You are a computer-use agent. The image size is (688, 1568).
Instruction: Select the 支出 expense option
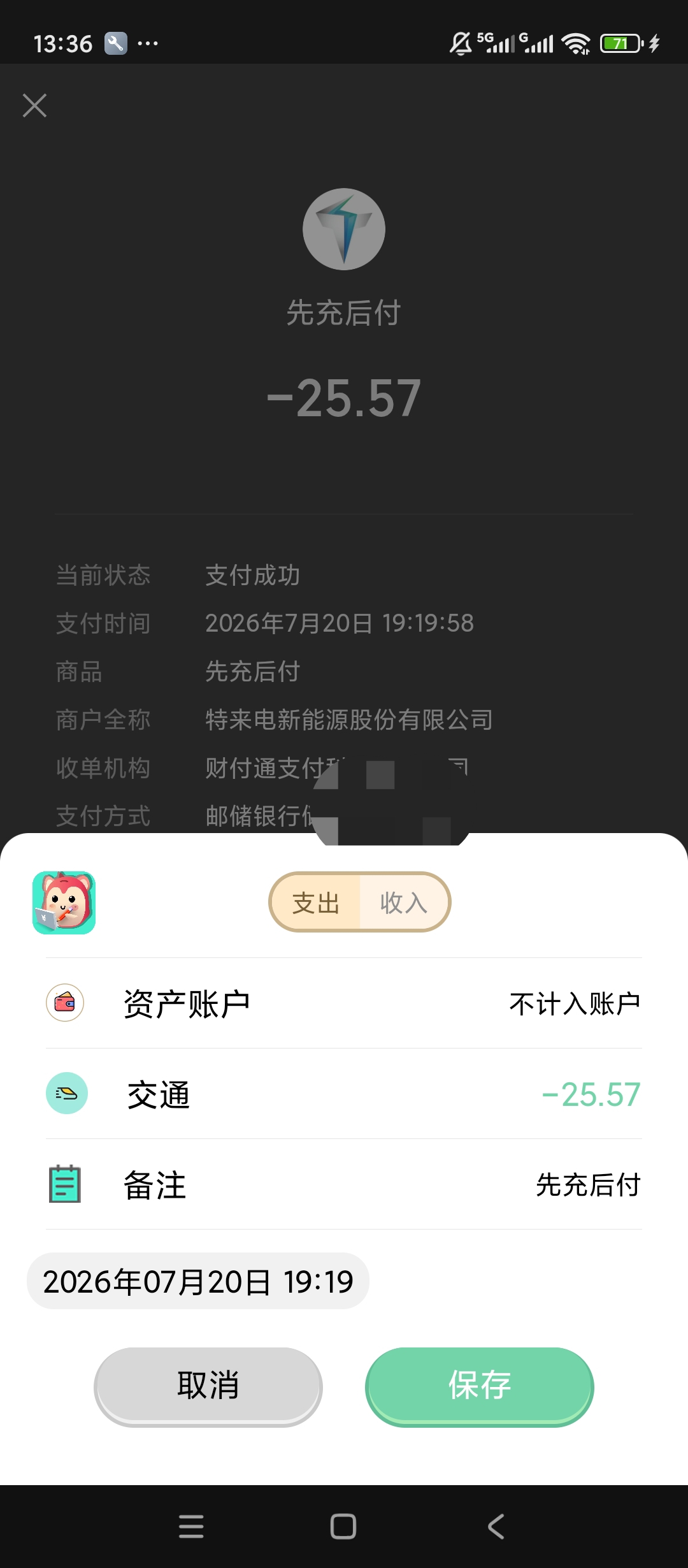pos(316,903)
